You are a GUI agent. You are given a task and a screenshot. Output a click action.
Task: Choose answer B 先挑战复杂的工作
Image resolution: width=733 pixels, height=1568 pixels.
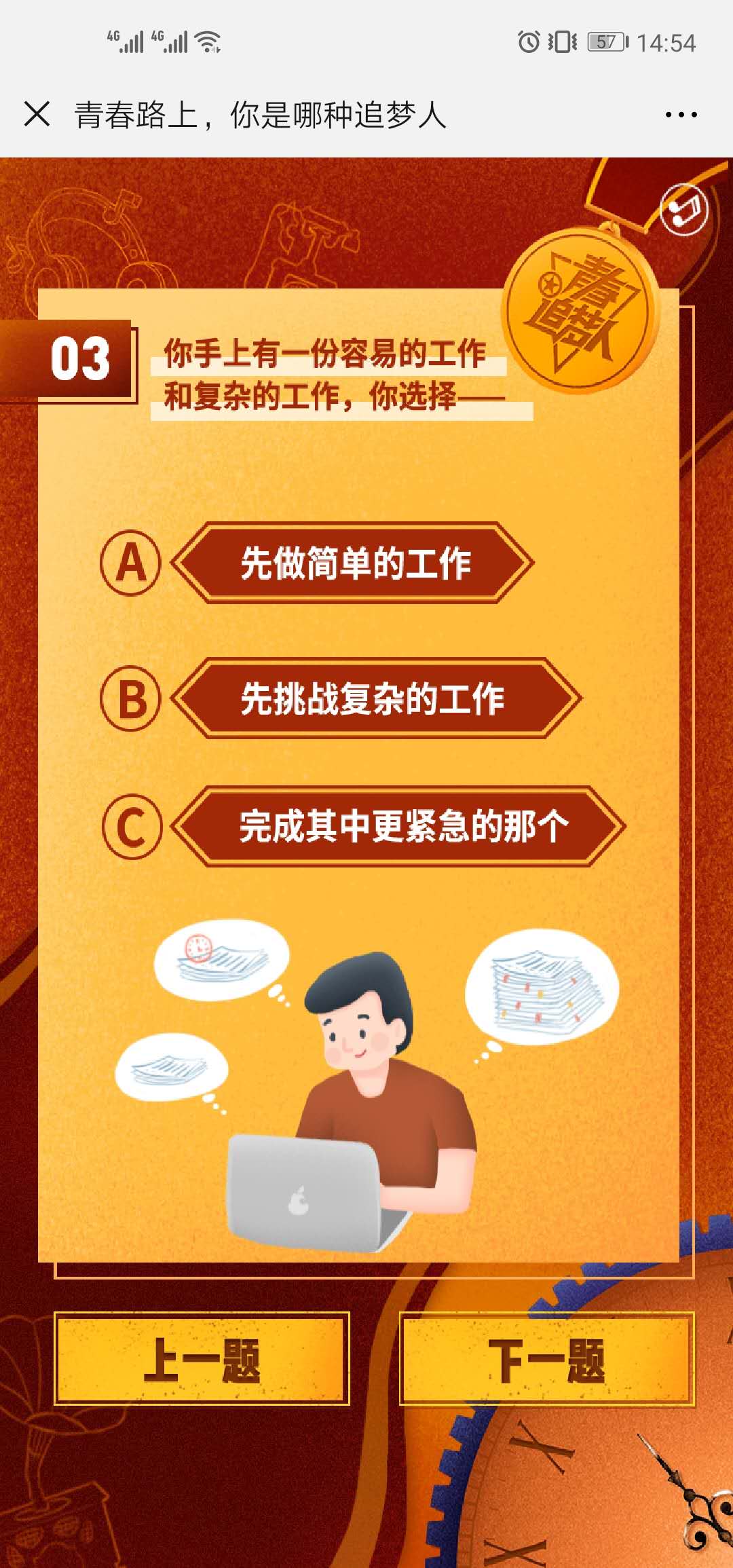point(375,698)
